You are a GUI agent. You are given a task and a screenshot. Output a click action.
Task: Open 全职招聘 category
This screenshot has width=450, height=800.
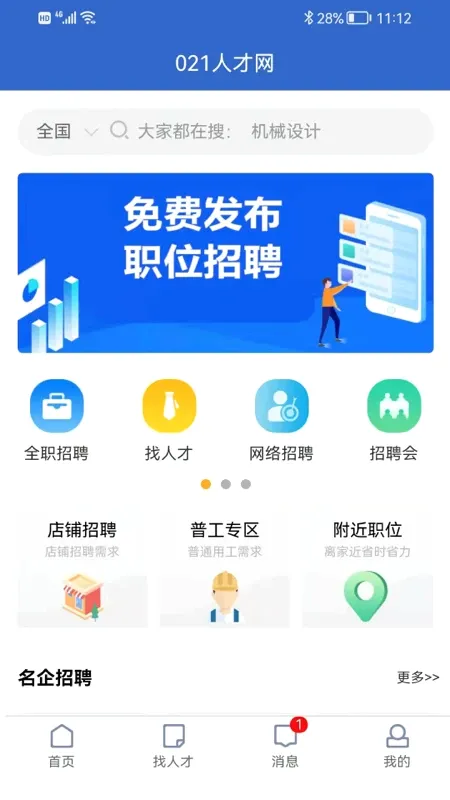click(57, 420)
